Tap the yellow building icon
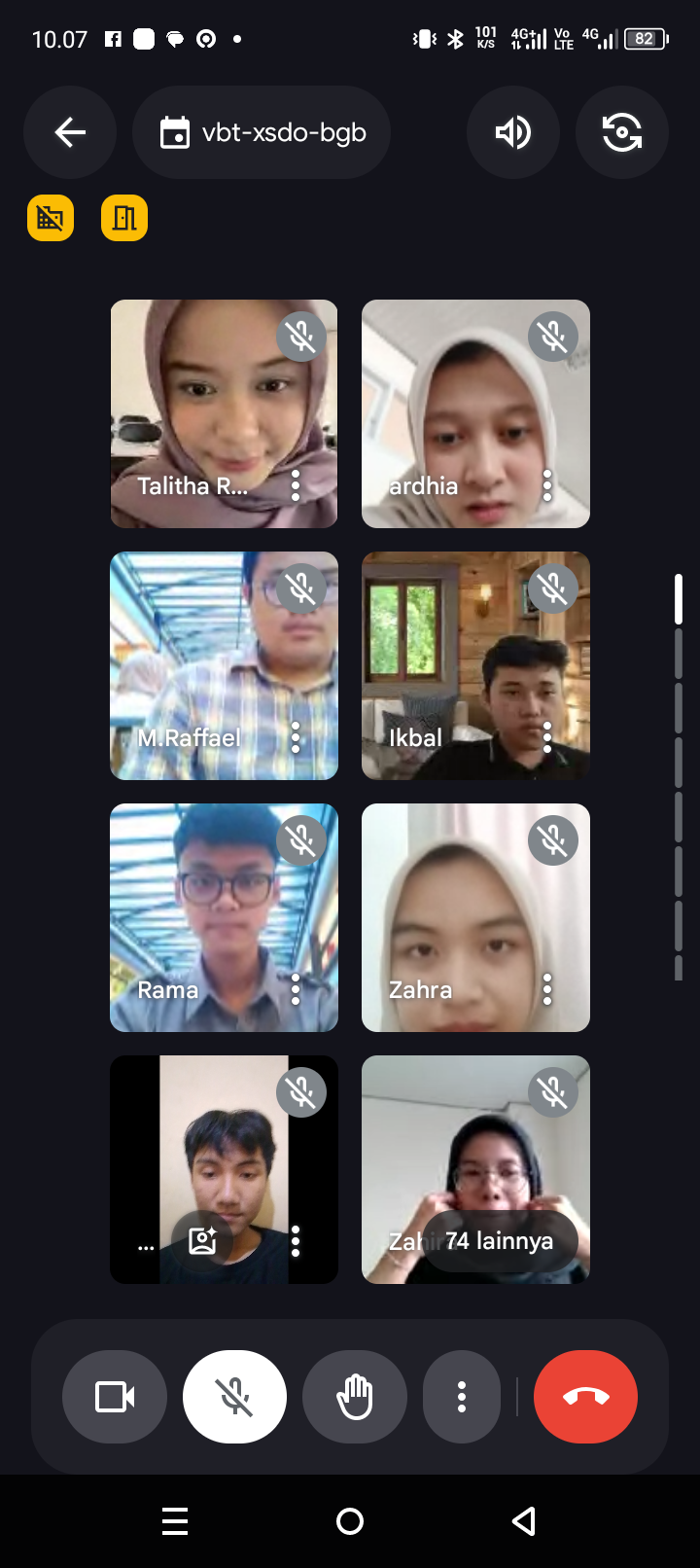 pyautogui.click(x=124, y=217)
